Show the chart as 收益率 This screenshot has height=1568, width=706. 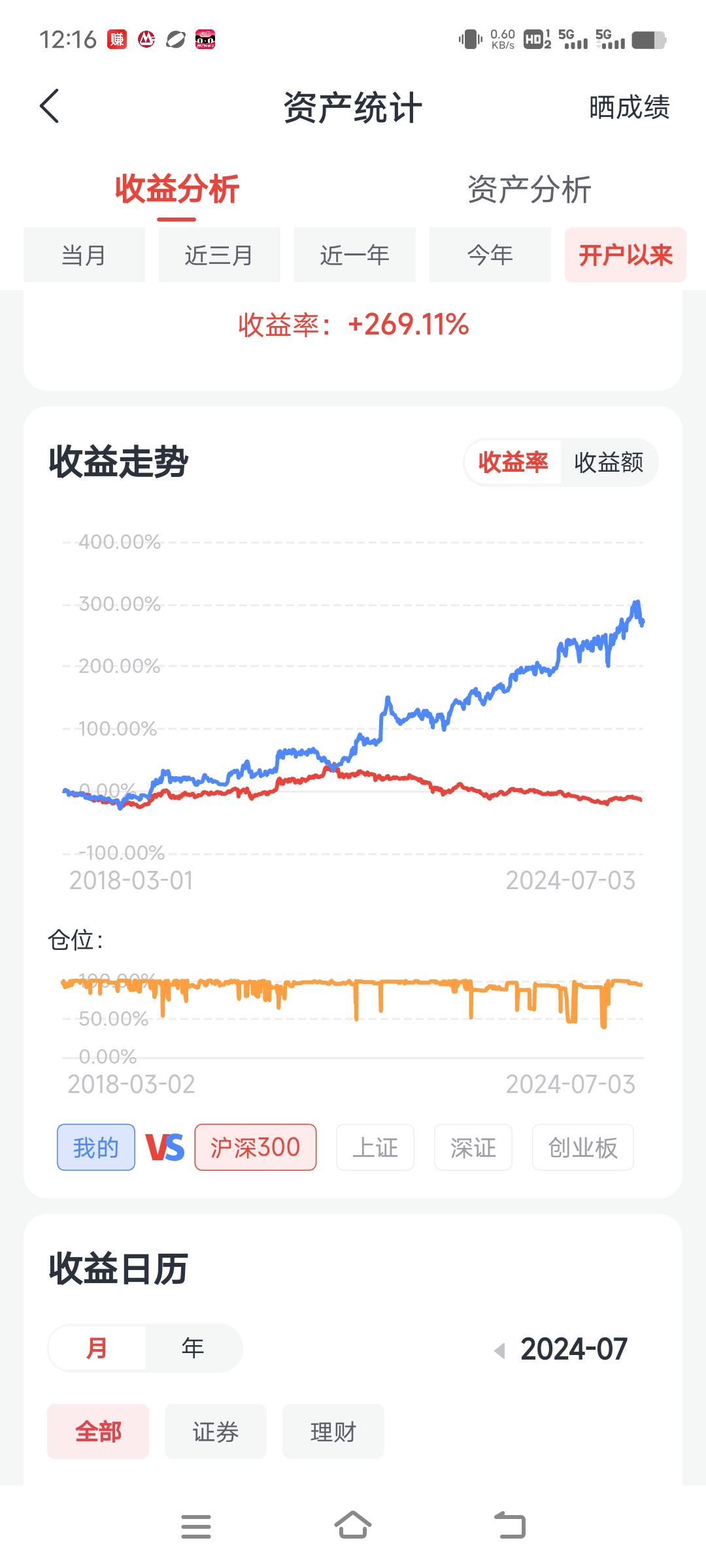point(513,463)
